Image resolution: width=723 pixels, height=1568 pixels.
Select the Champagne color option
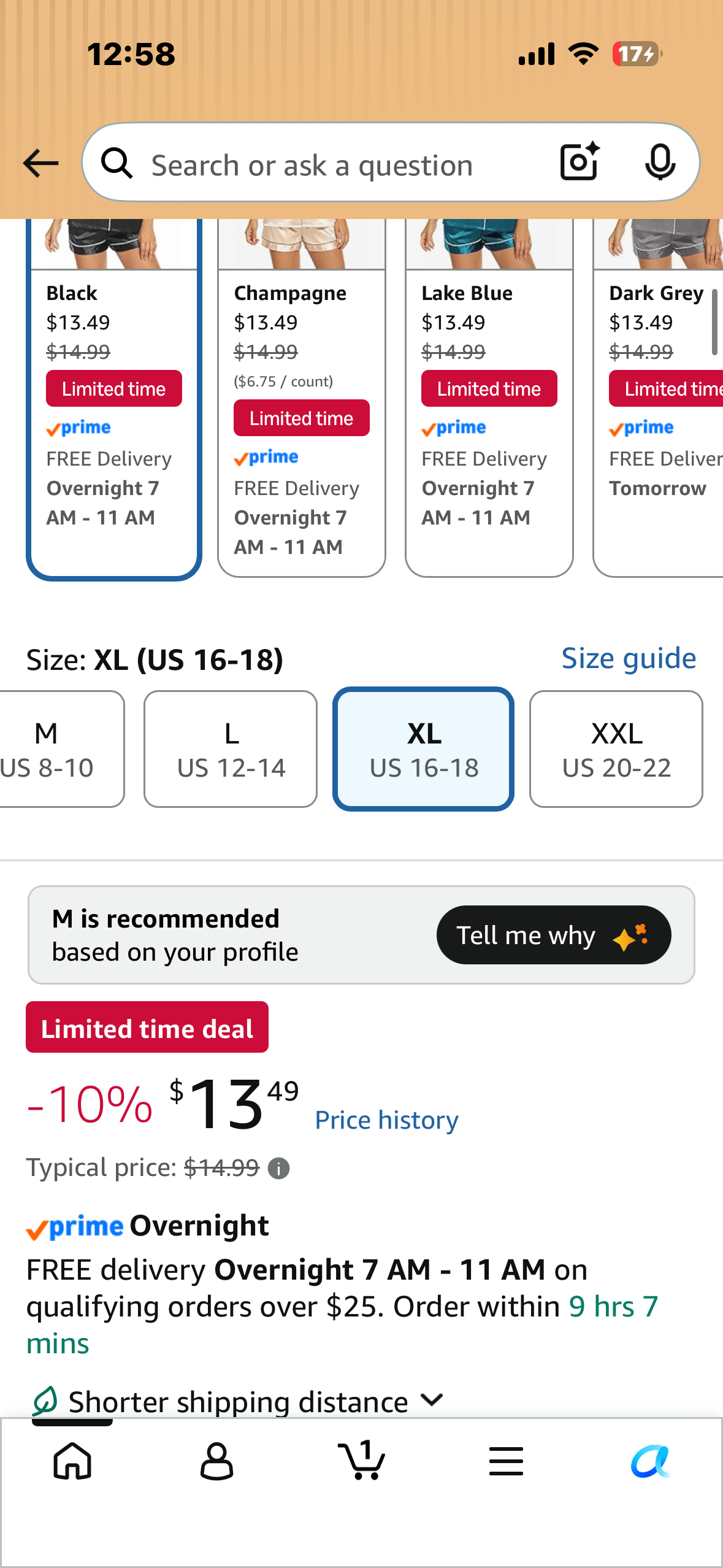tap(302, 398)
